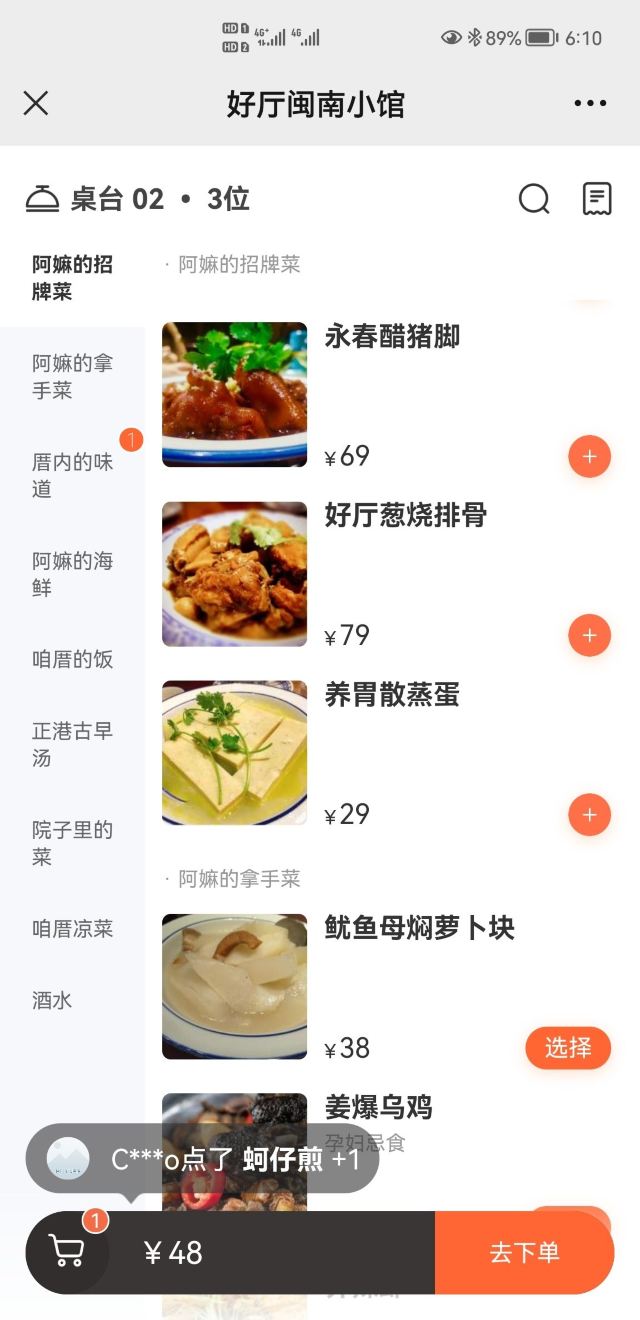Select the 阿嬷的招牌菜 category

pos(72,278)
